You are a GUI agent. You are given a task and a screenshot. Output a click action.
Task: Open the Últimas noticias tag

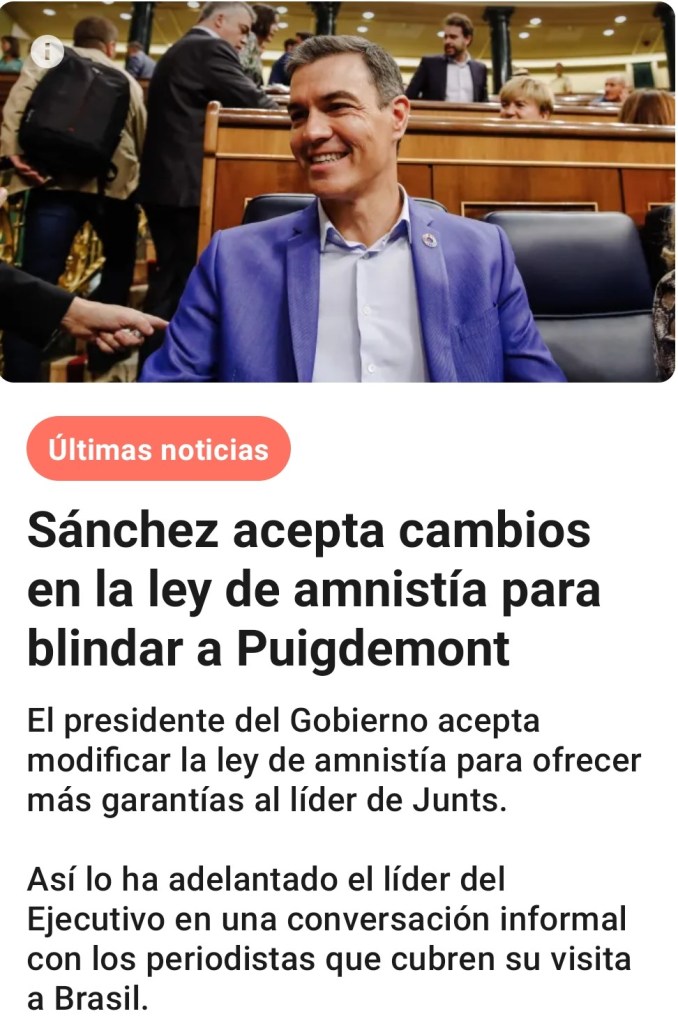(x=158, y=449)
